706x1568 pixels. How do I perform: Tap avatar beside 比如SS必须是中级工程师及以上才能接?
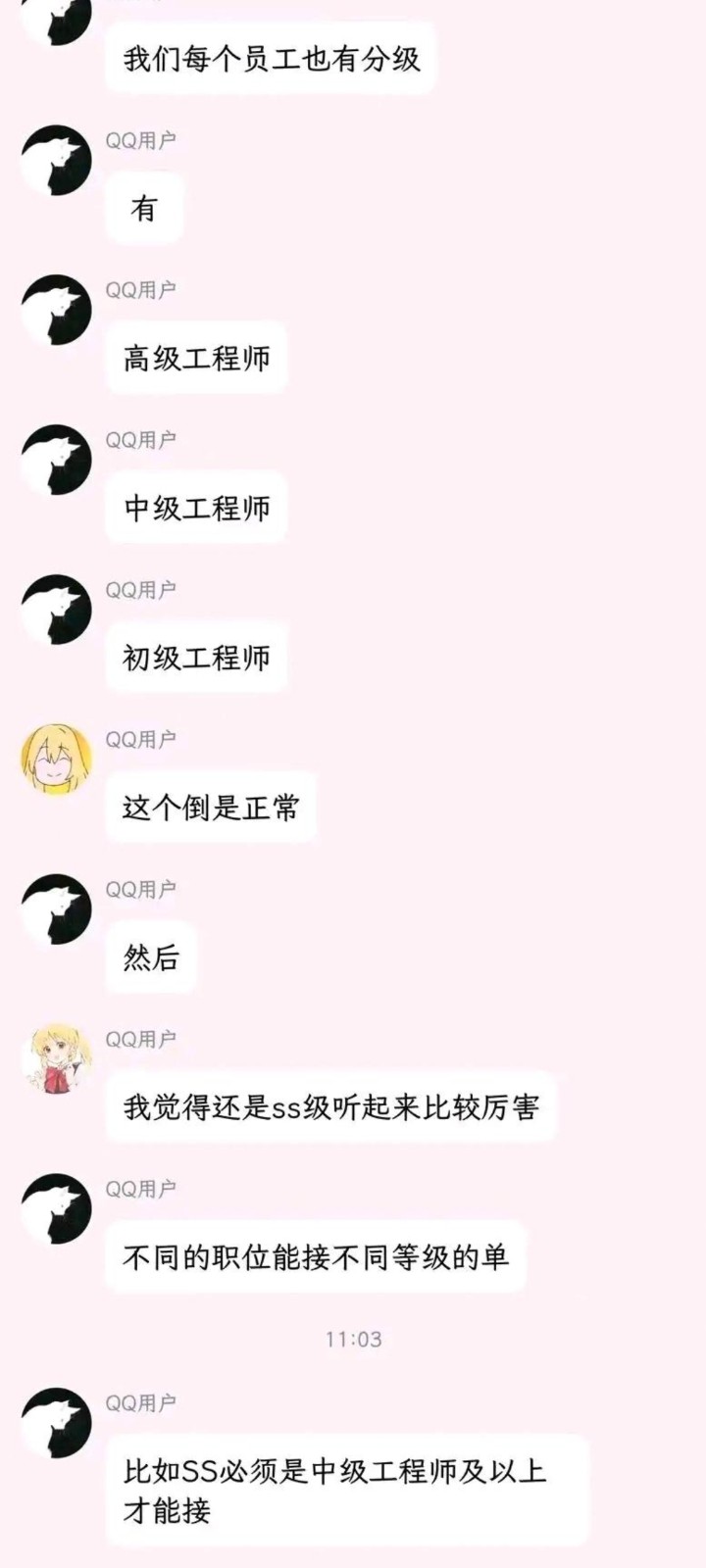tap(57, 1423)
